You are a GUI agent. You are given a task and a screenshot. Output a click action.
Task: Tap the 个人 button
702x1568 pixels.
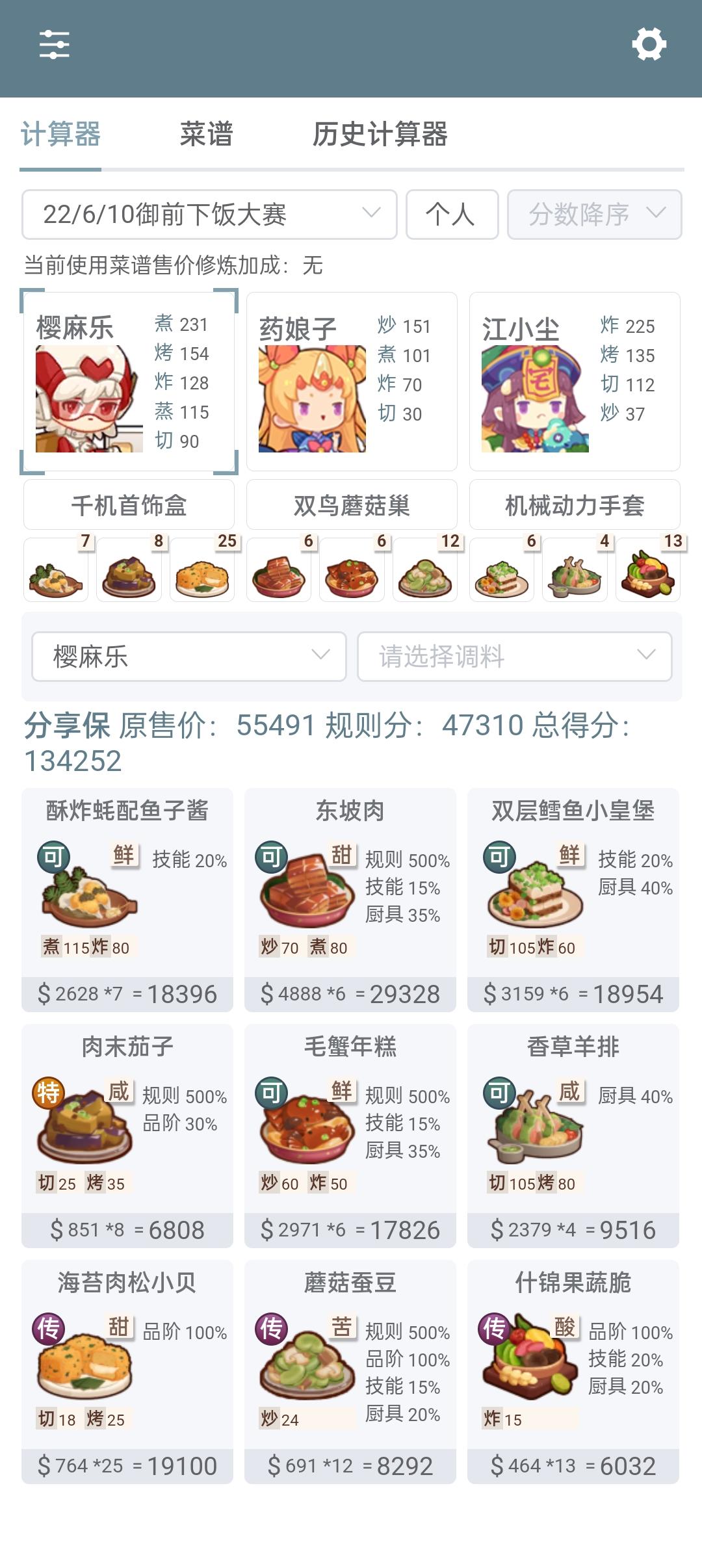point(452,215)
